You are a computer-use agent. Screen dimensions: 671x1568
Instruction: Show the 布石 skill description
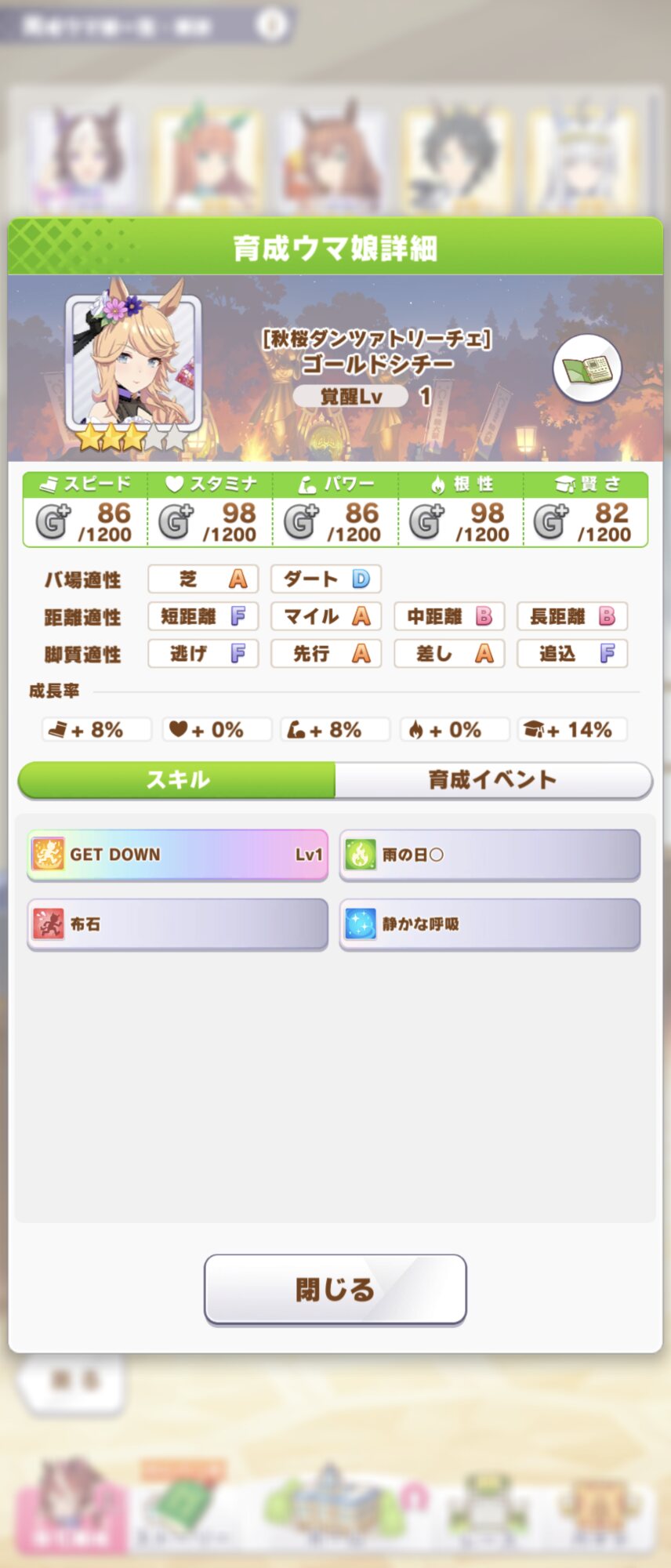tap(178, 924)
